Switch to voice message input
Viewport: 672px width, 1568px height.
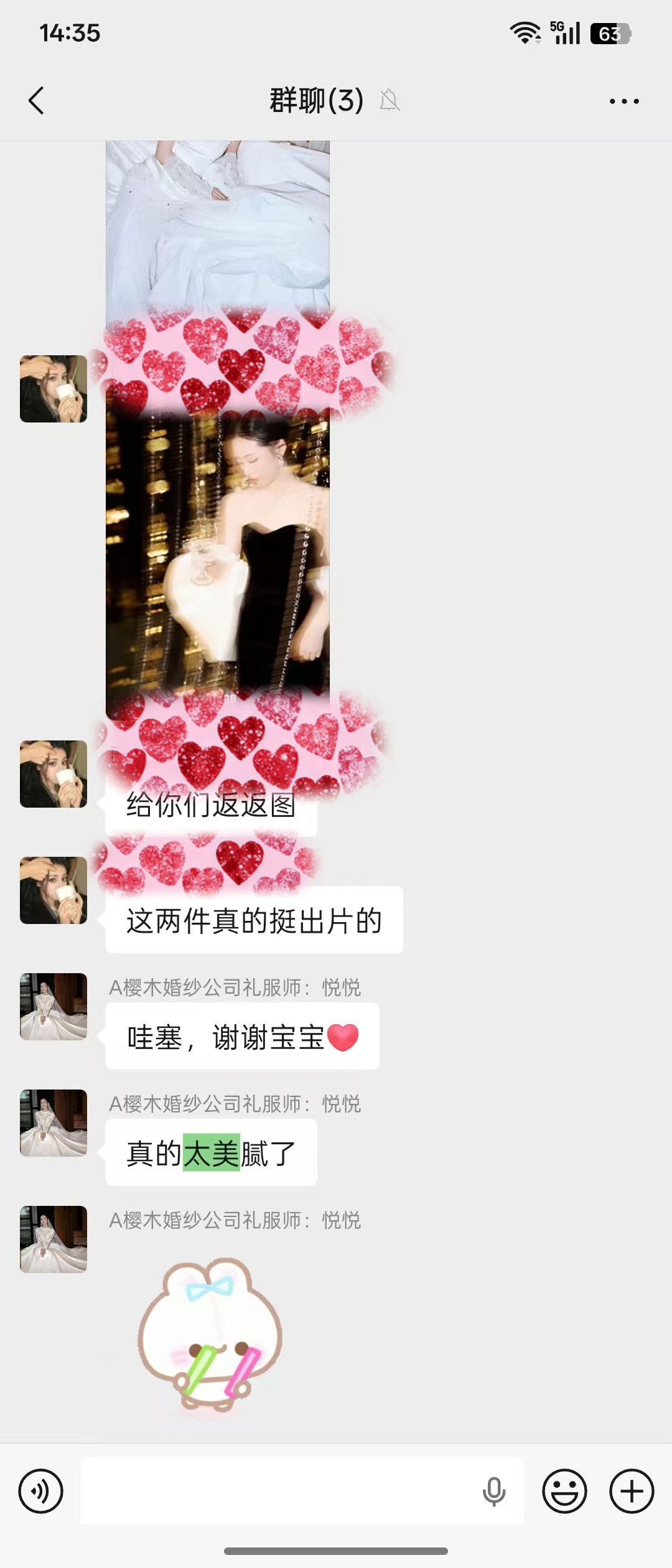click(x=41, y=1491)
